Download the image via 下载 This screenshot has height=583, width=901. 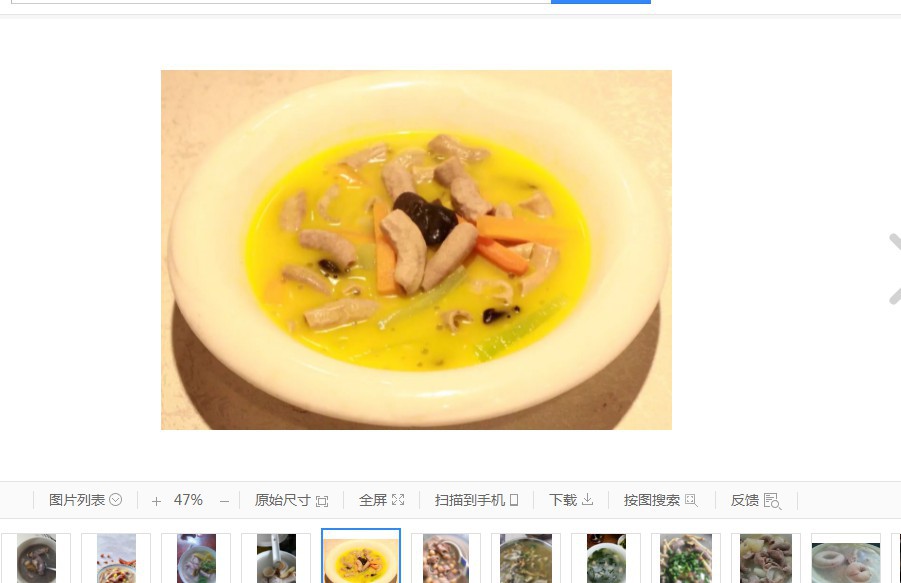571,500
